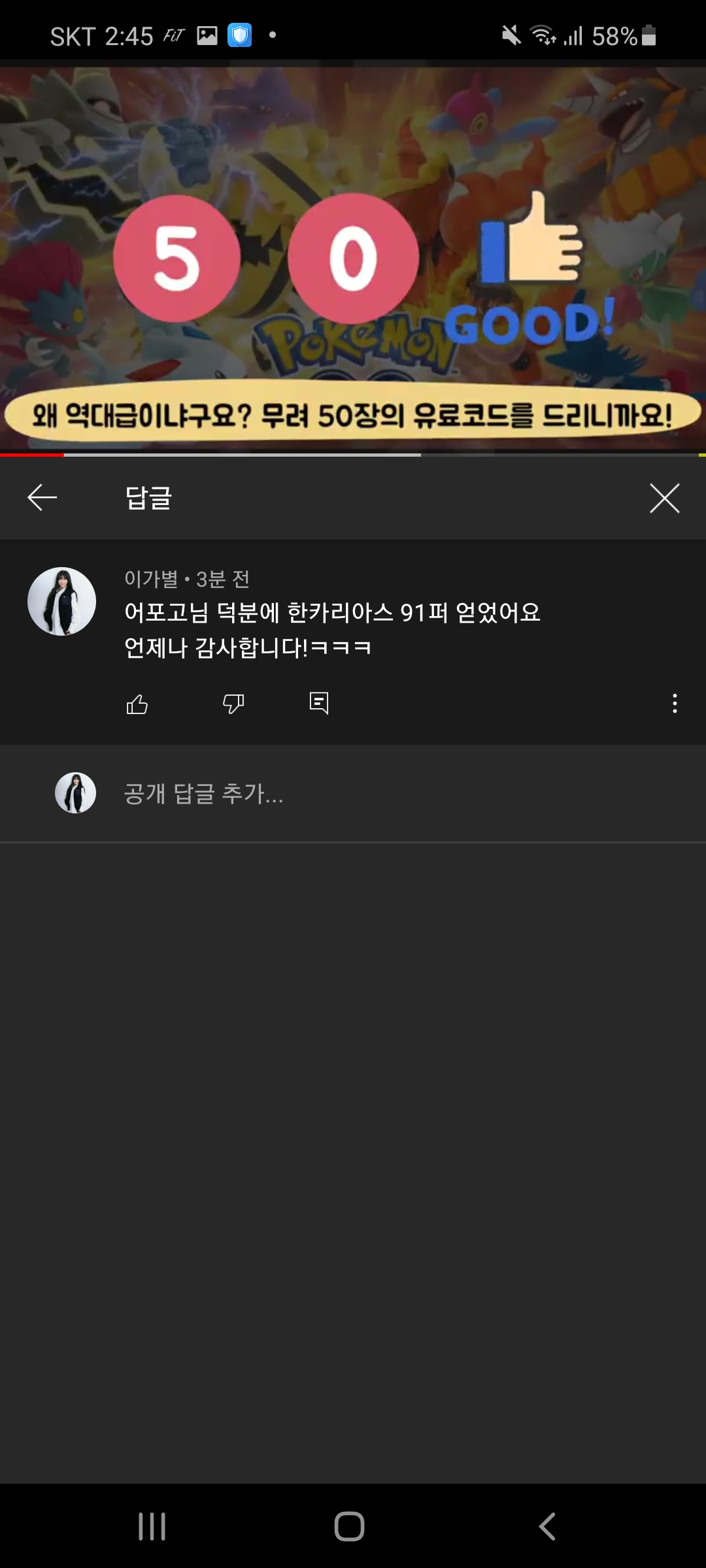Dislike 이가별's comment
The image size is (706, 1568).
coord(233,704)
